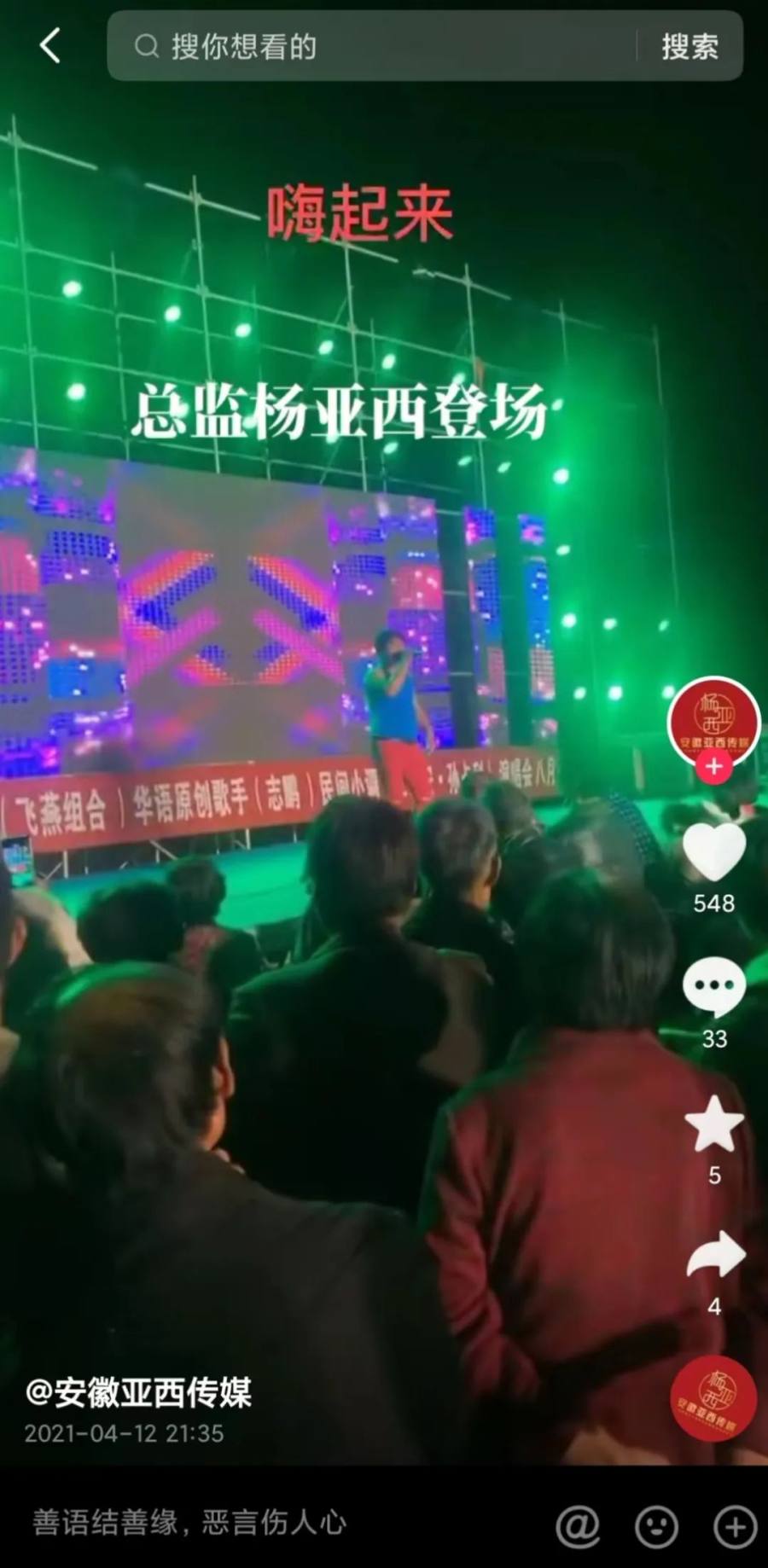Screen dimensions: 768x1568
Task: Follow the creator with the plus badge
Action: 713,767
